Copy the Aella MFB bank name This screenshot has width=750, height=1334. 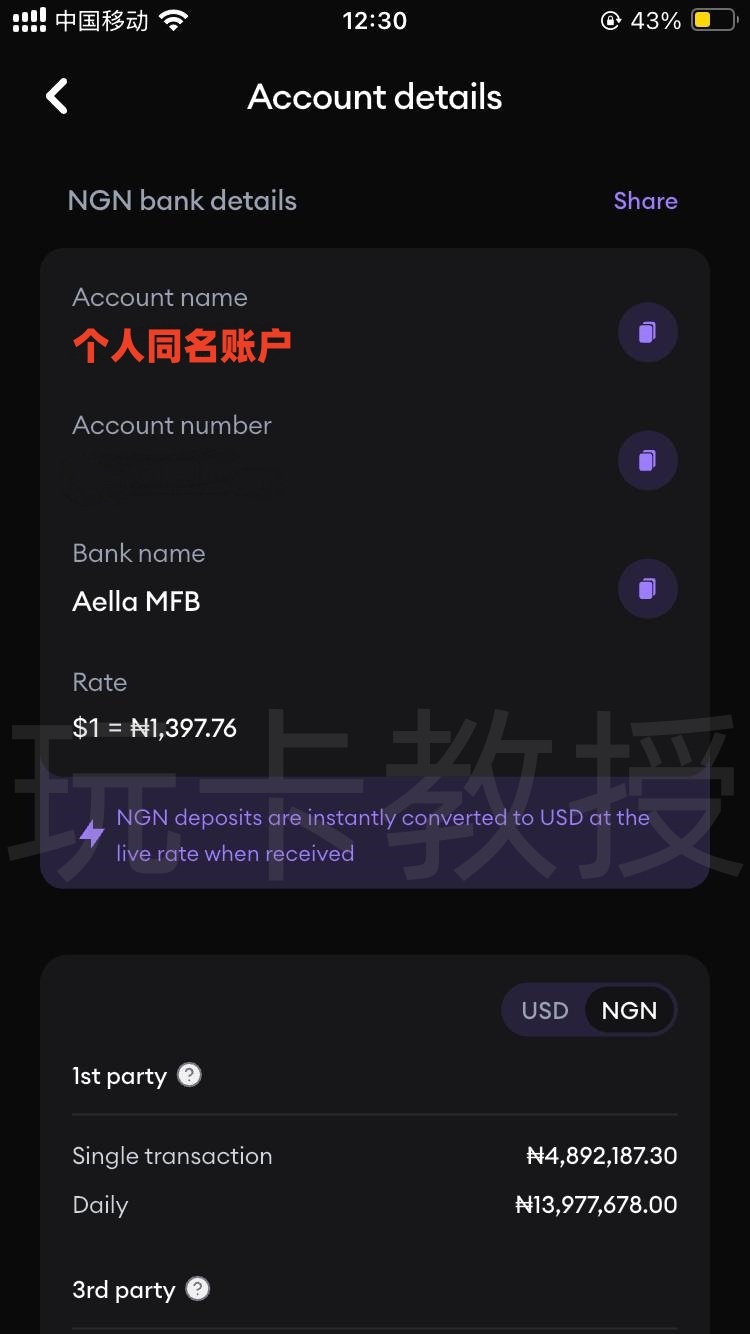pos(647,589)
